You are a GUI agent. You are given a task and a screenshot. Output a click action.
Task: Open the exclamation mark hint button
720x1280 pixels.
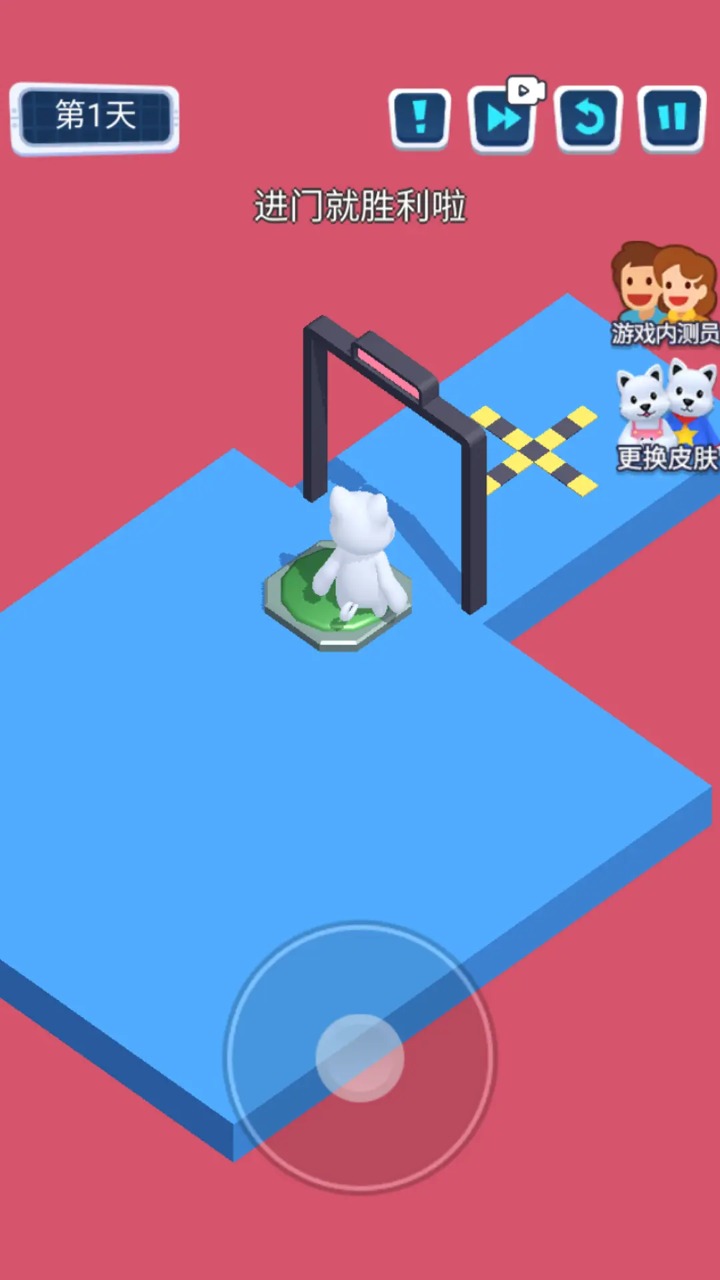(420, 119)
